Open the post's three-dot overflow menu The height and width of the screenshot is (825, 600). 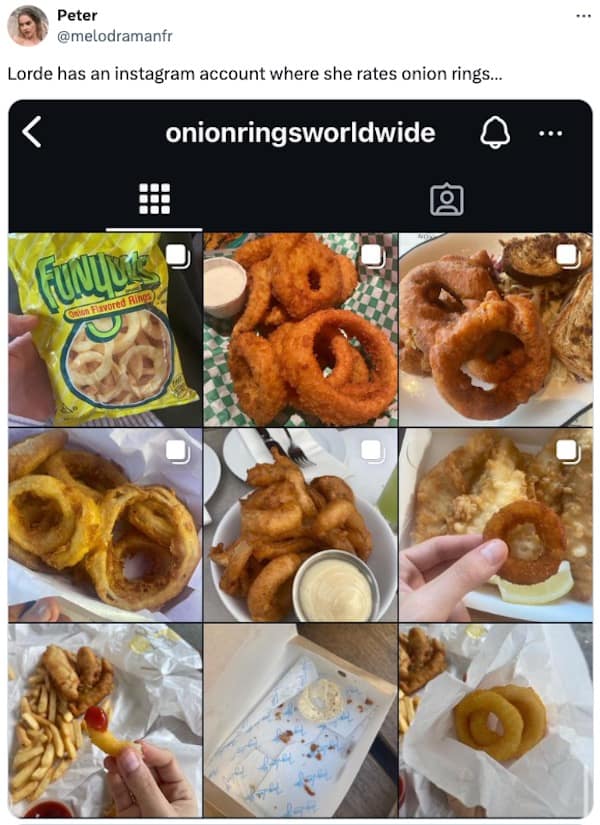tap(583, 16)
